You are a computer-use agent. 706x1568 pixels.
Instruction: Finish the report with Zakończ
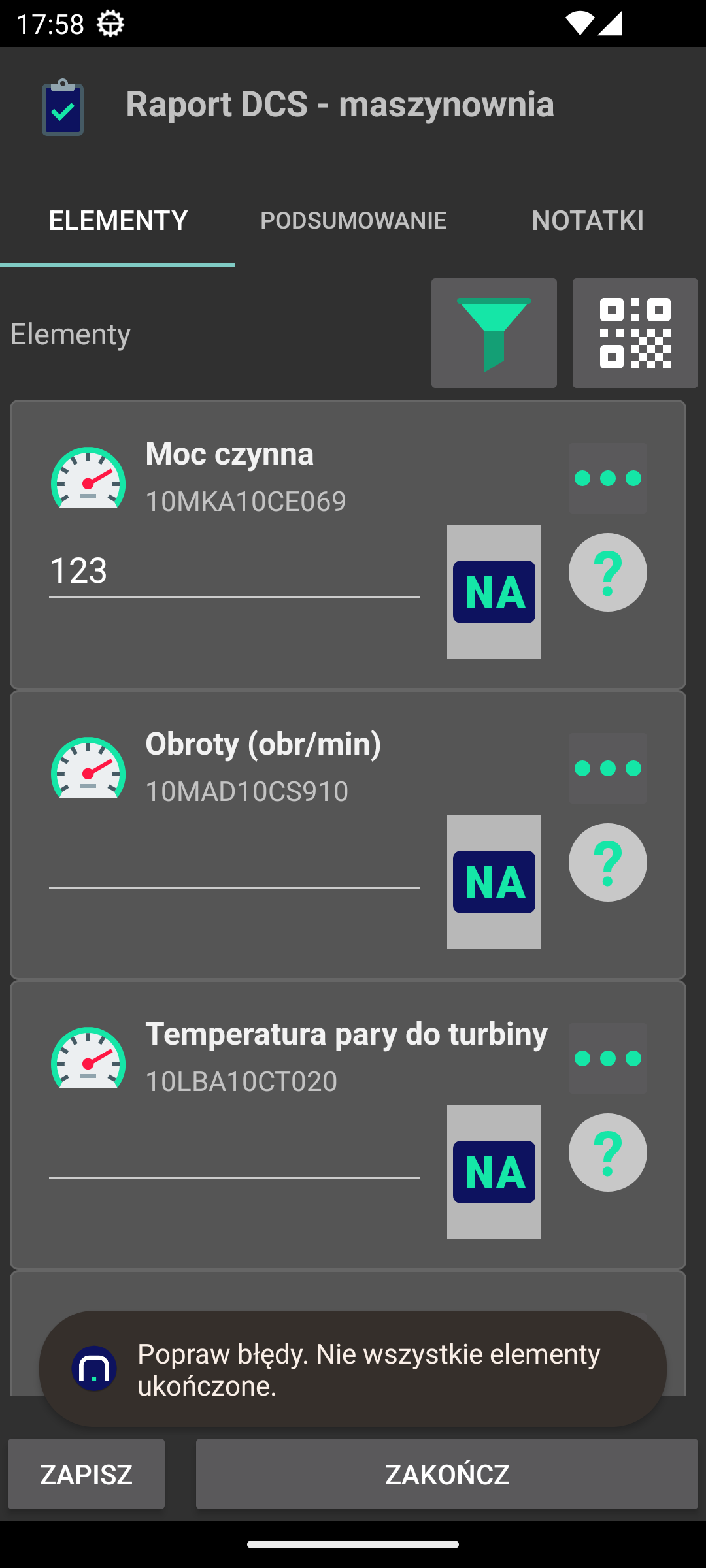(x=447, y=1474)
